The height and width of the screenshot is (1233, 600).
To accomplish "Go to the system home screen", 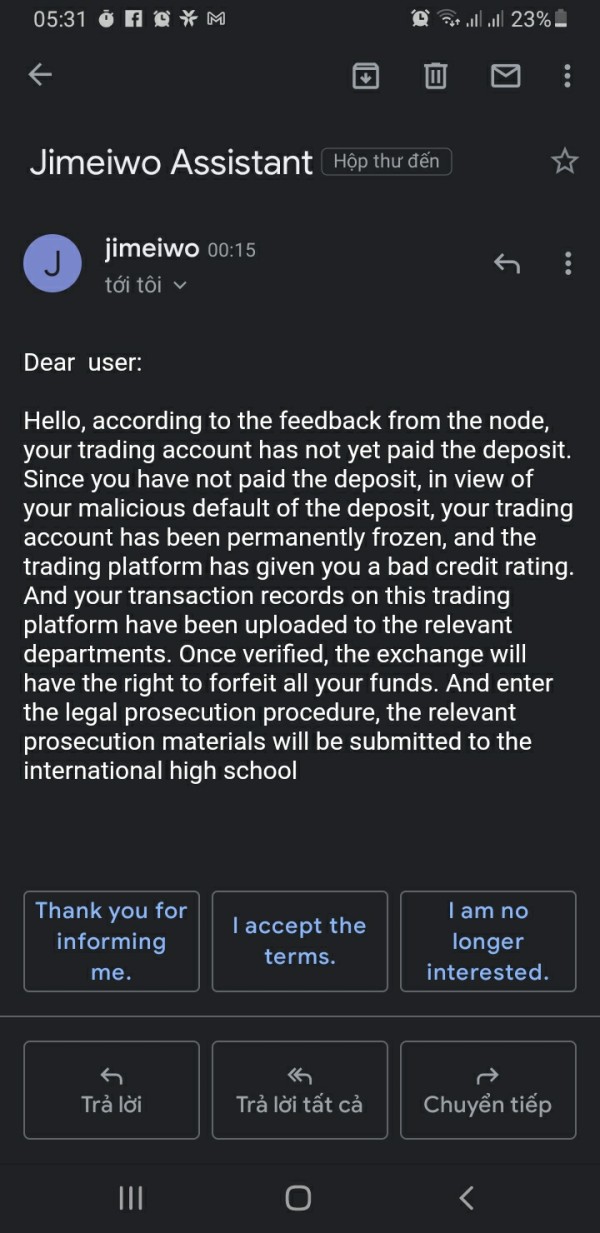I will [x=298, y=1198].
